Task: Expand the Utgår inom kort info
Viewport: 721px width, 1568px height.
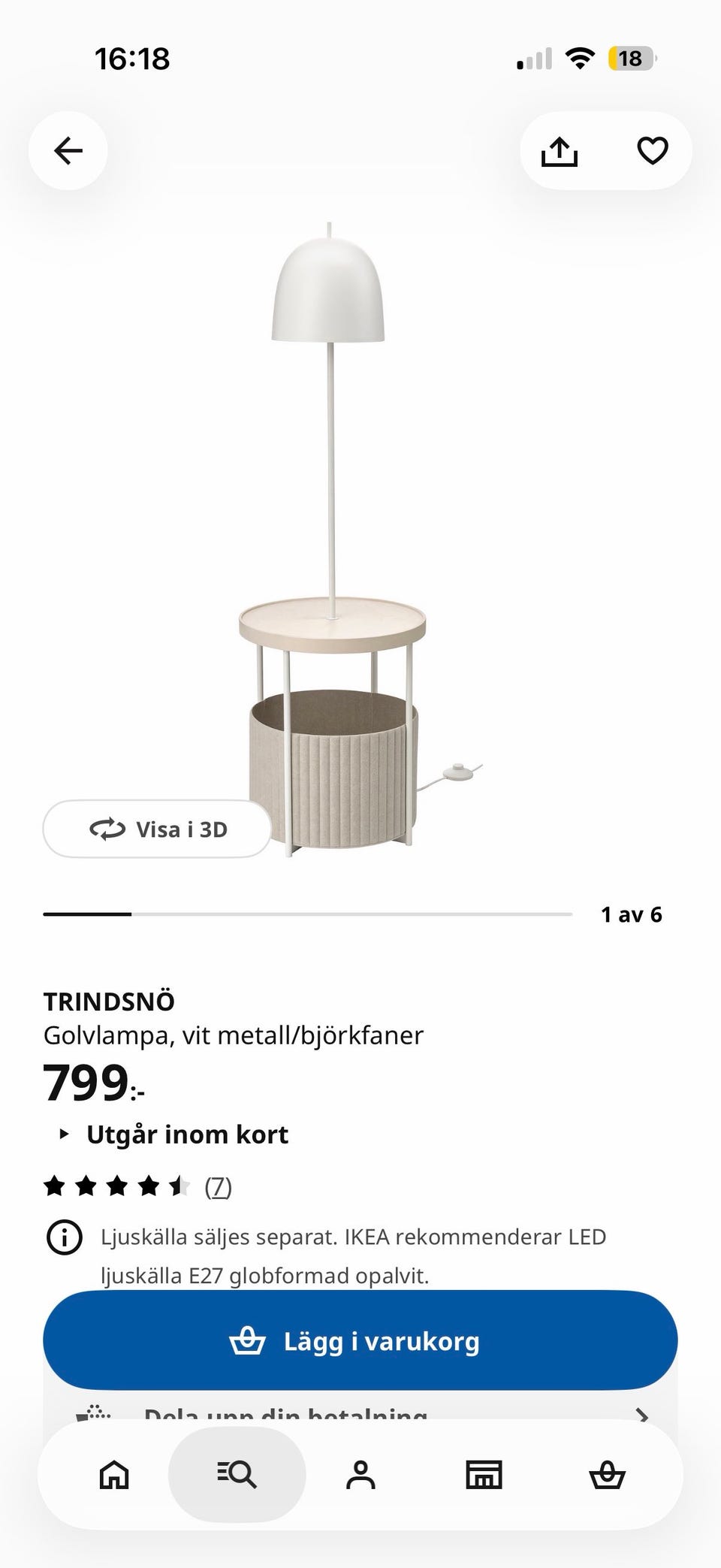Action: point(173,1134)
